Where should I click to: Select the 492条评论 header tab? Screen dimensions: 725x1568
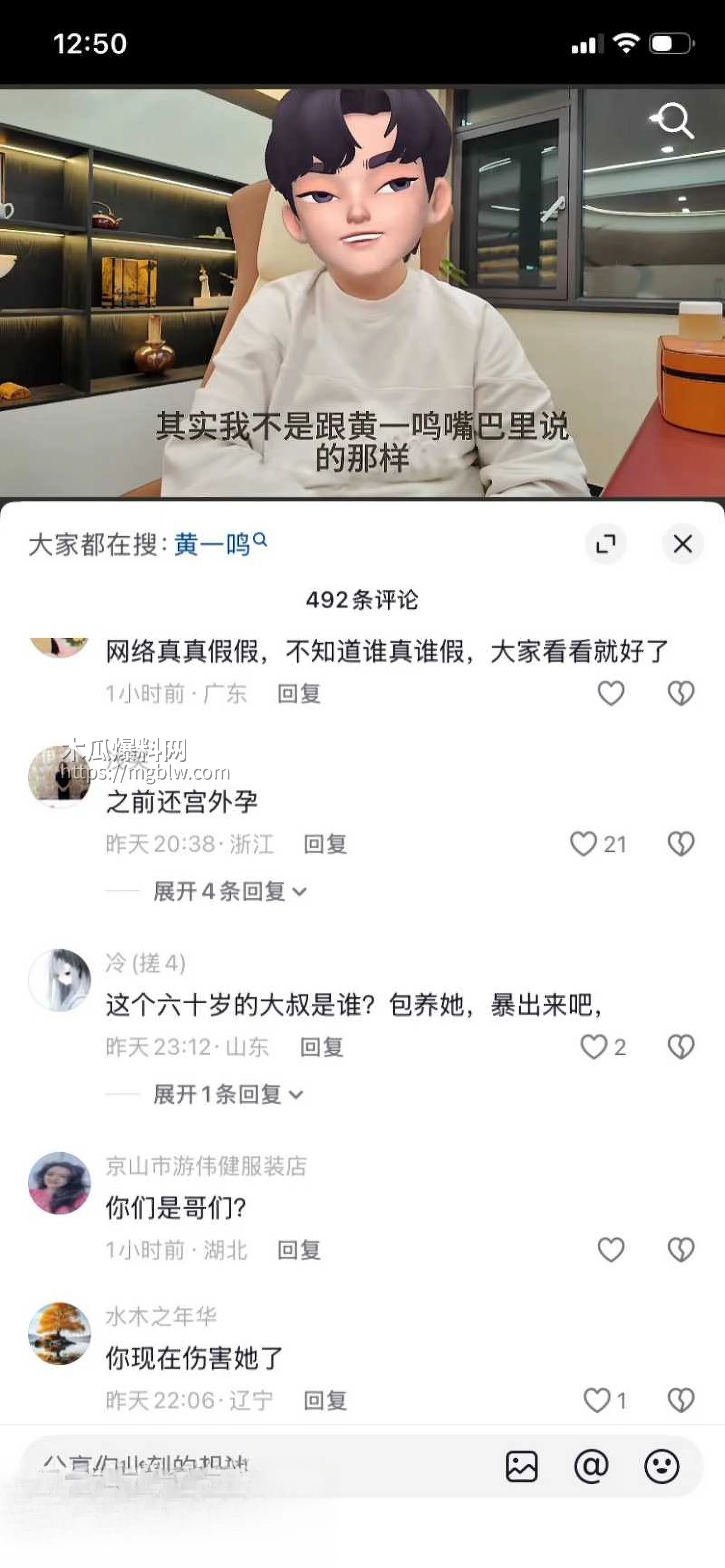(362, 600)
